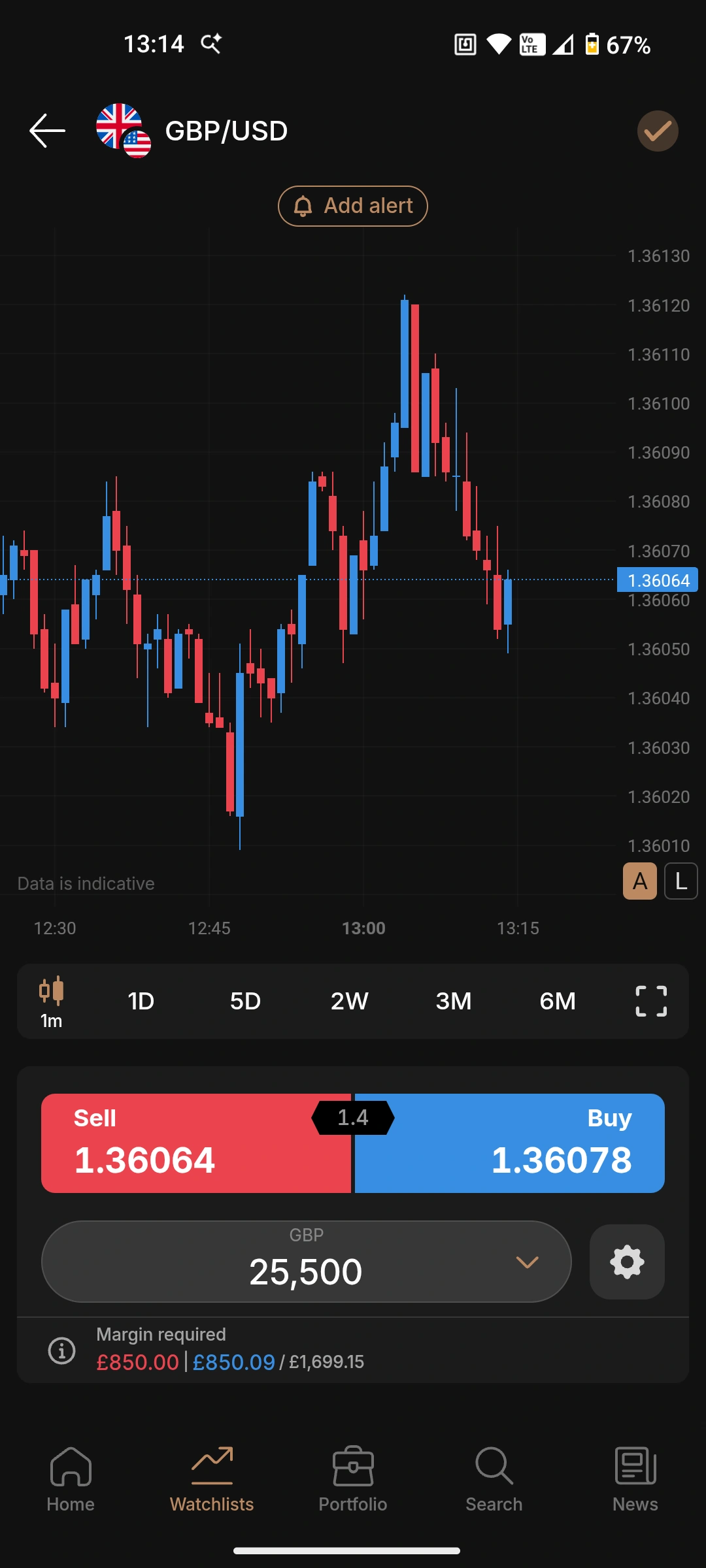Switch to the 1D timeframe

(141, 1001)
